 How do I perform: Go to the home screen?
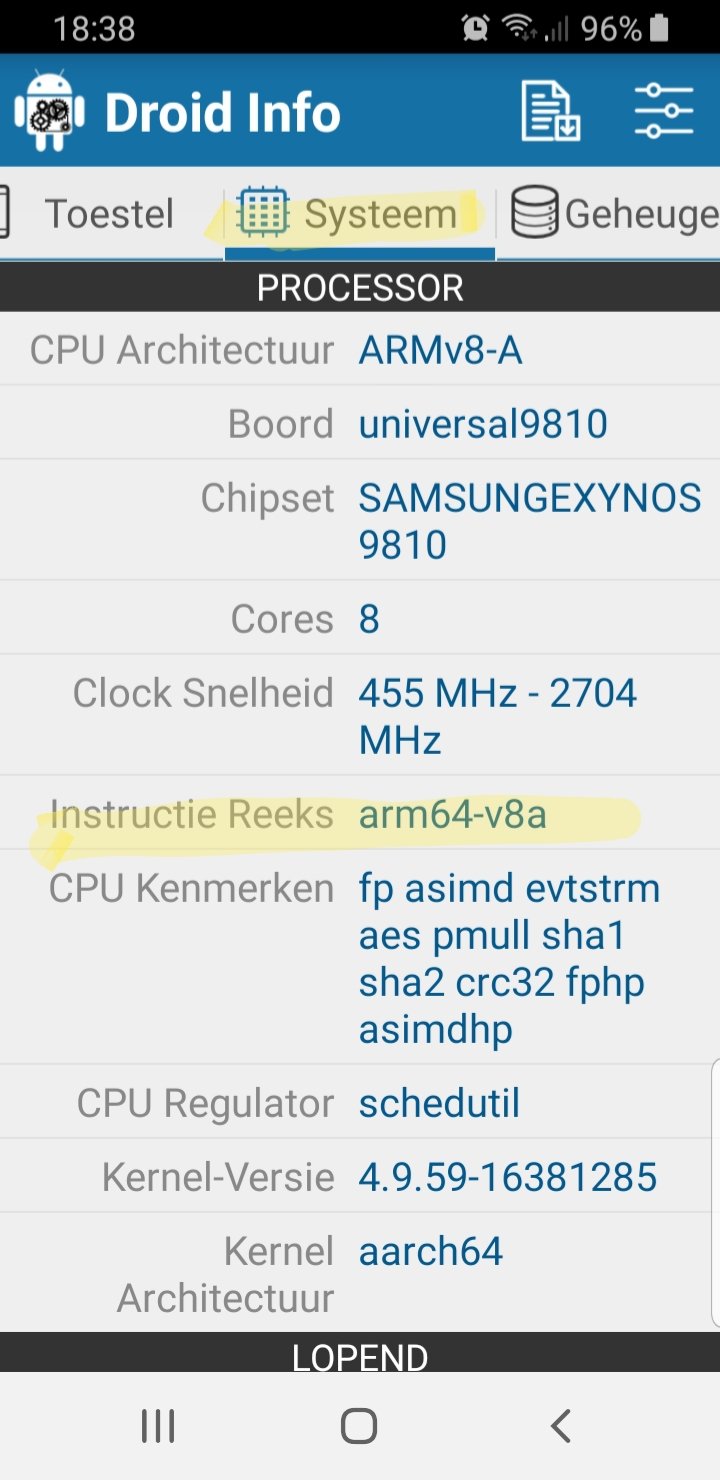pos(359,1426)
